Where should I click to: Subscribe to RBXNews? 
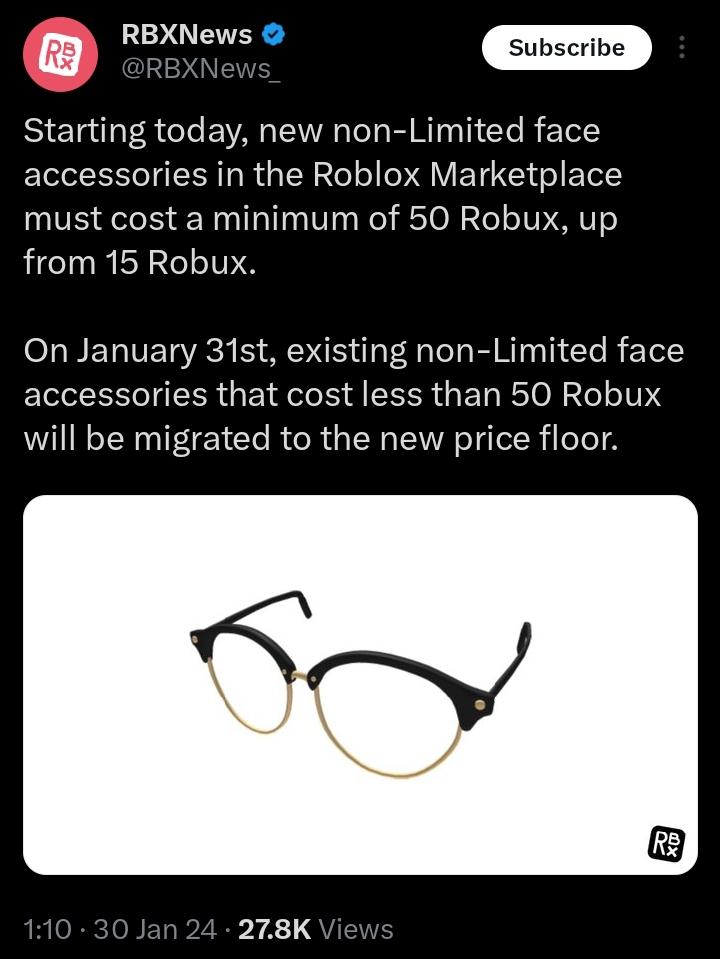pyautogui.click(x=566, y=47)
